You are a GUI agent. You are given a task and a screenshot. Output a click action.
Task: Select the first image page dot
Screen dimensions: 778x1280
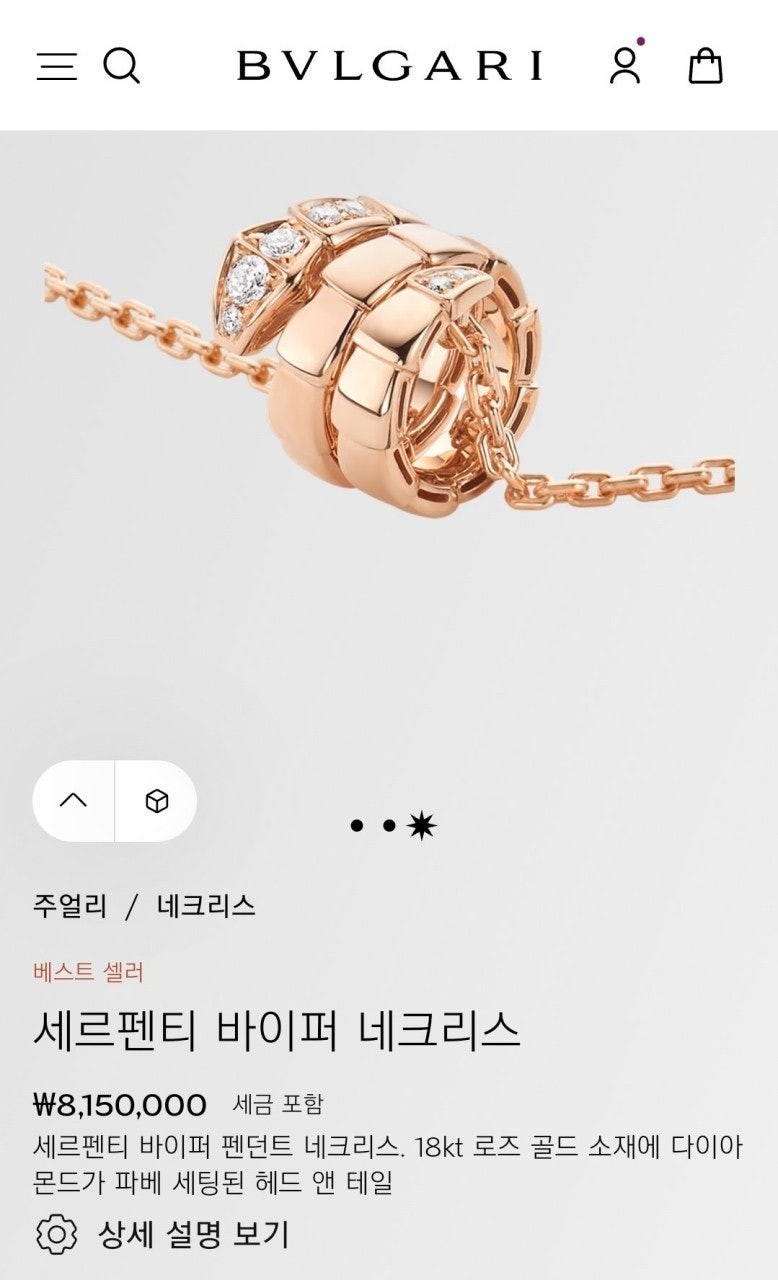tap(357, 826)
